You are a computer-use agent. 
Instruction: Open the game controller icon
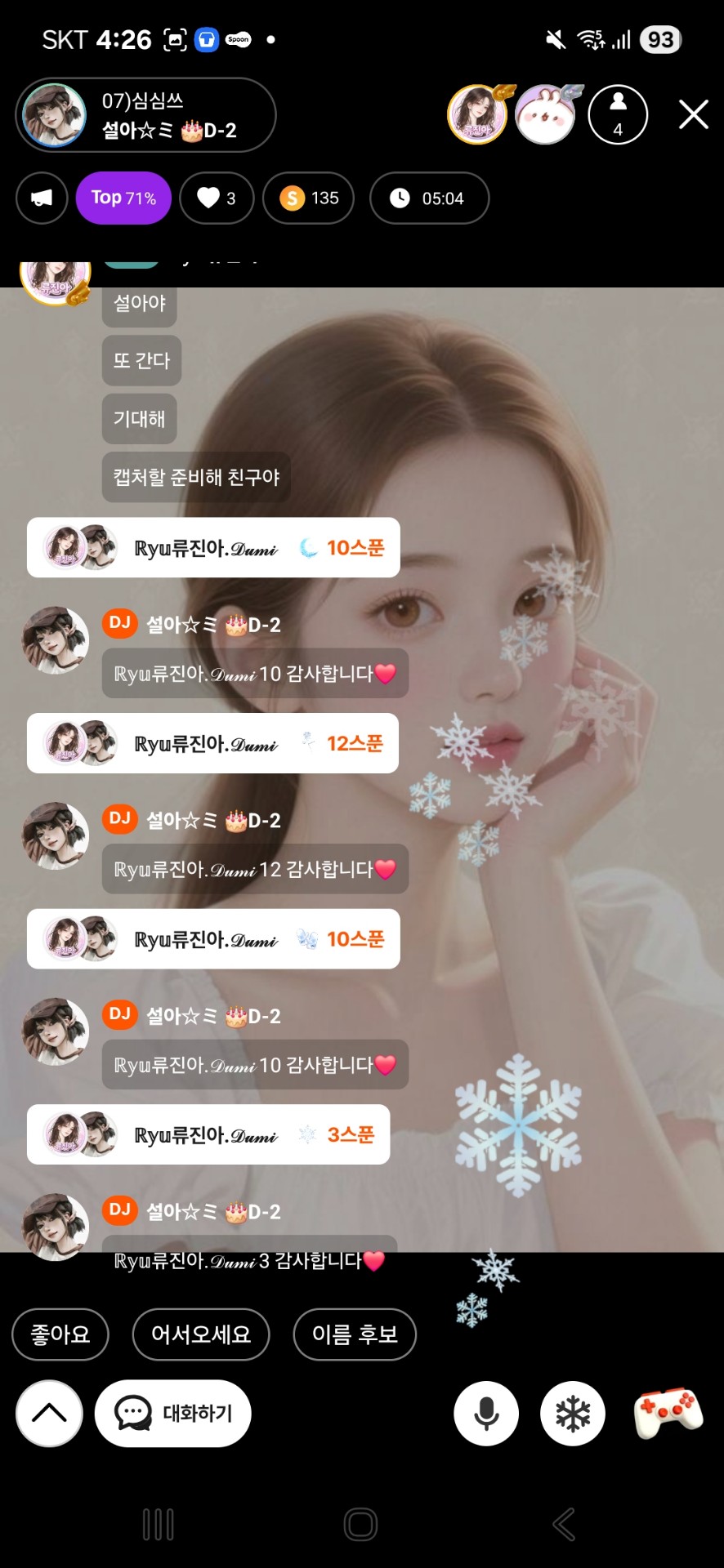click(668, 1413)
